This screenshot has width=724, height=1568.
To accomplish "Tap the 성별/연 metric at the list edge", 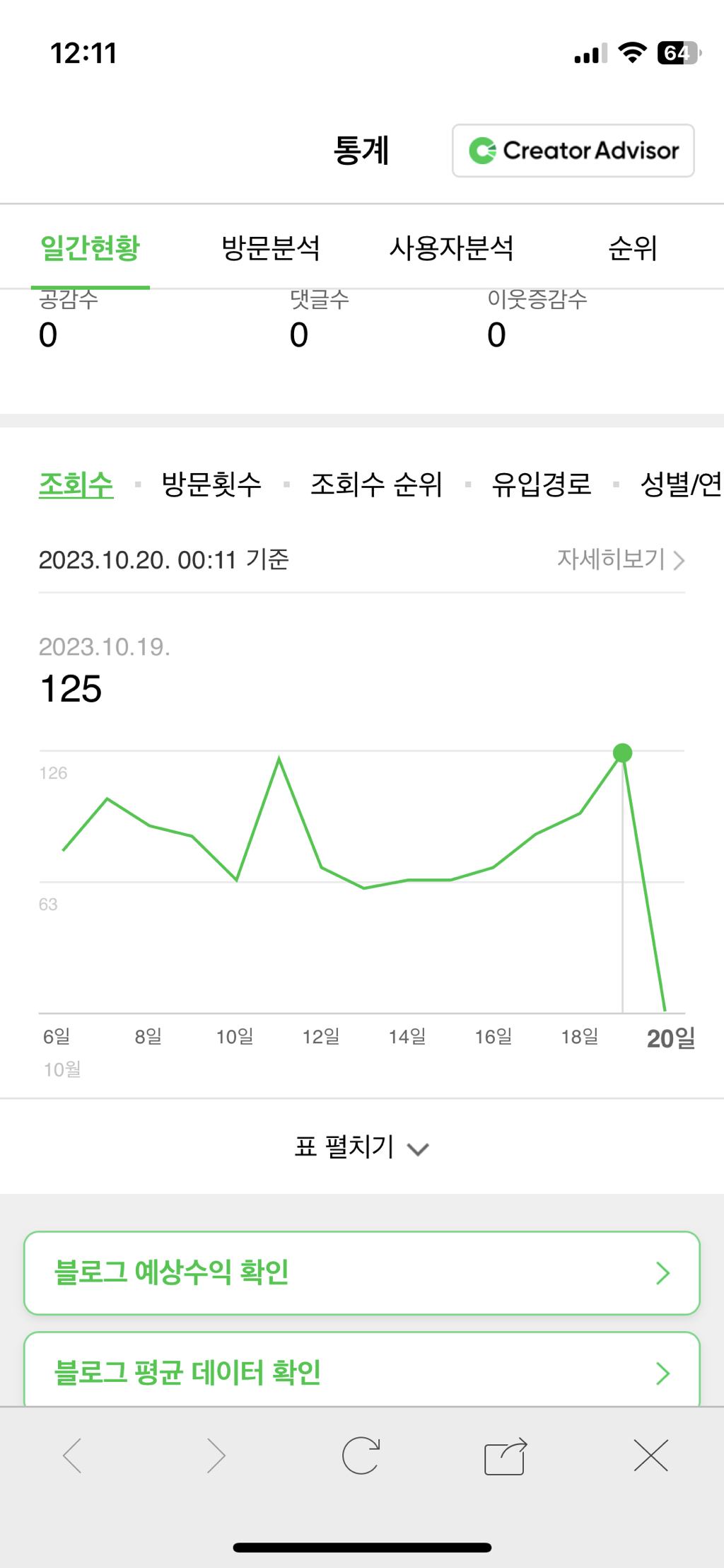I will coord(681,484).
